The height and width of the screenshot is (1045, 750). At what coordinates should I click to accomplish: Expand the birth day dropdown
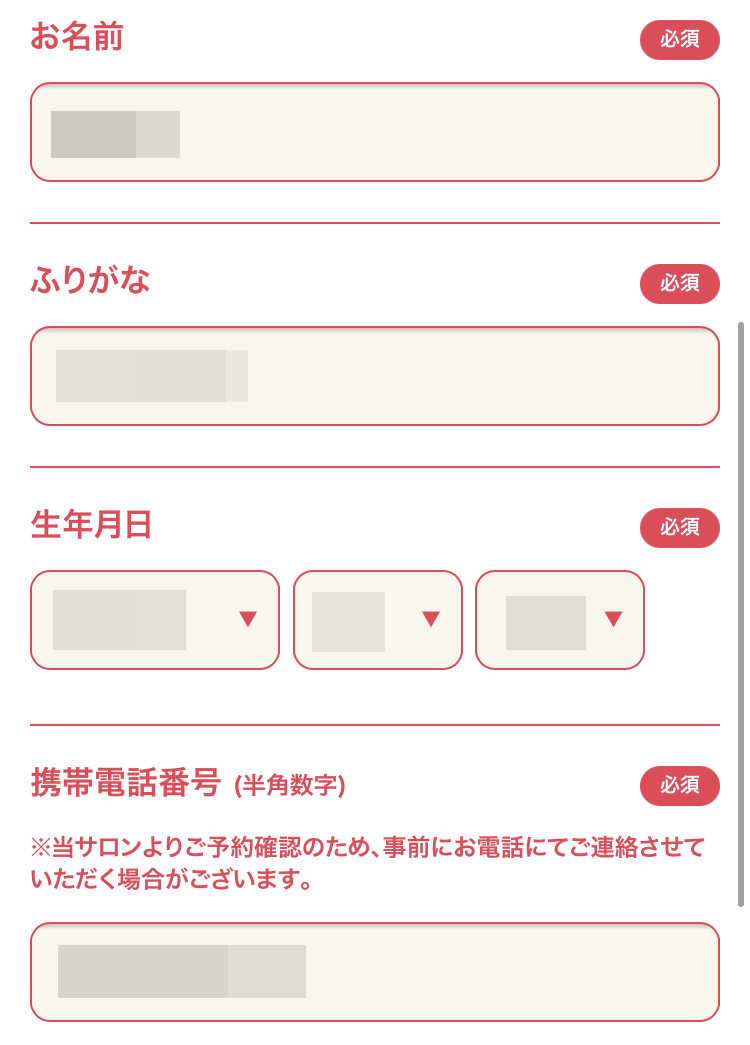coord(560,620)
